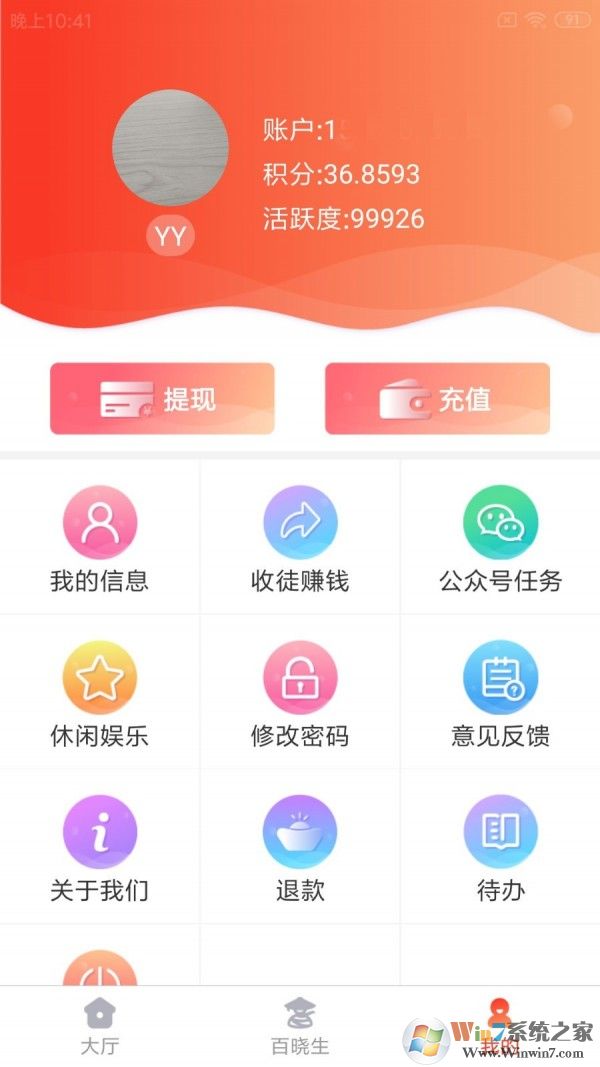600x1067 pixels.
Task: Open 我的信息 profile info
Action: tap(100, 538)
